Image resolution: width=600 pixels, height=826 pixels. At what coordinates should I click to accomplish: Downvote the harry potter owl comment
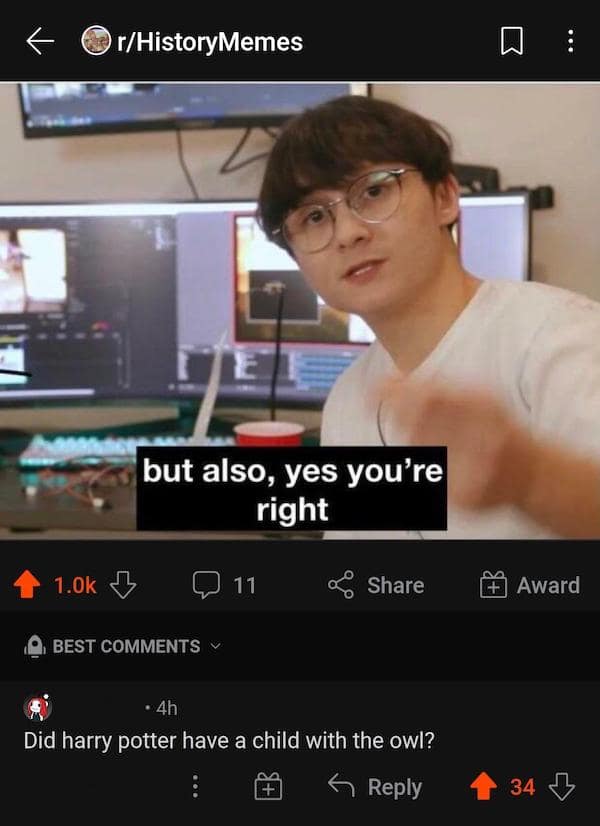coord(563,787)
